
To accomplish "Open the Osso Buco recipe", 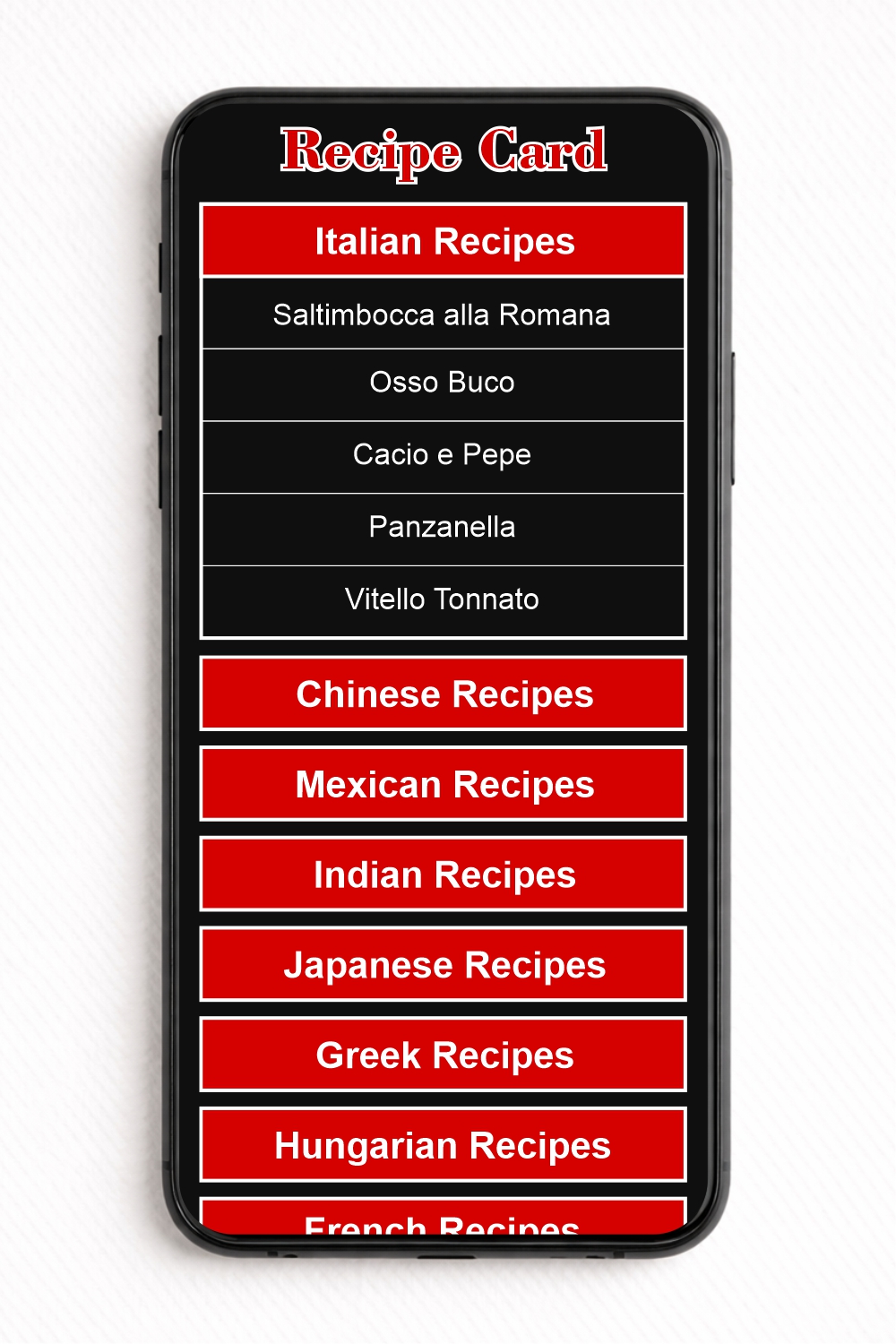I will 444,383.
